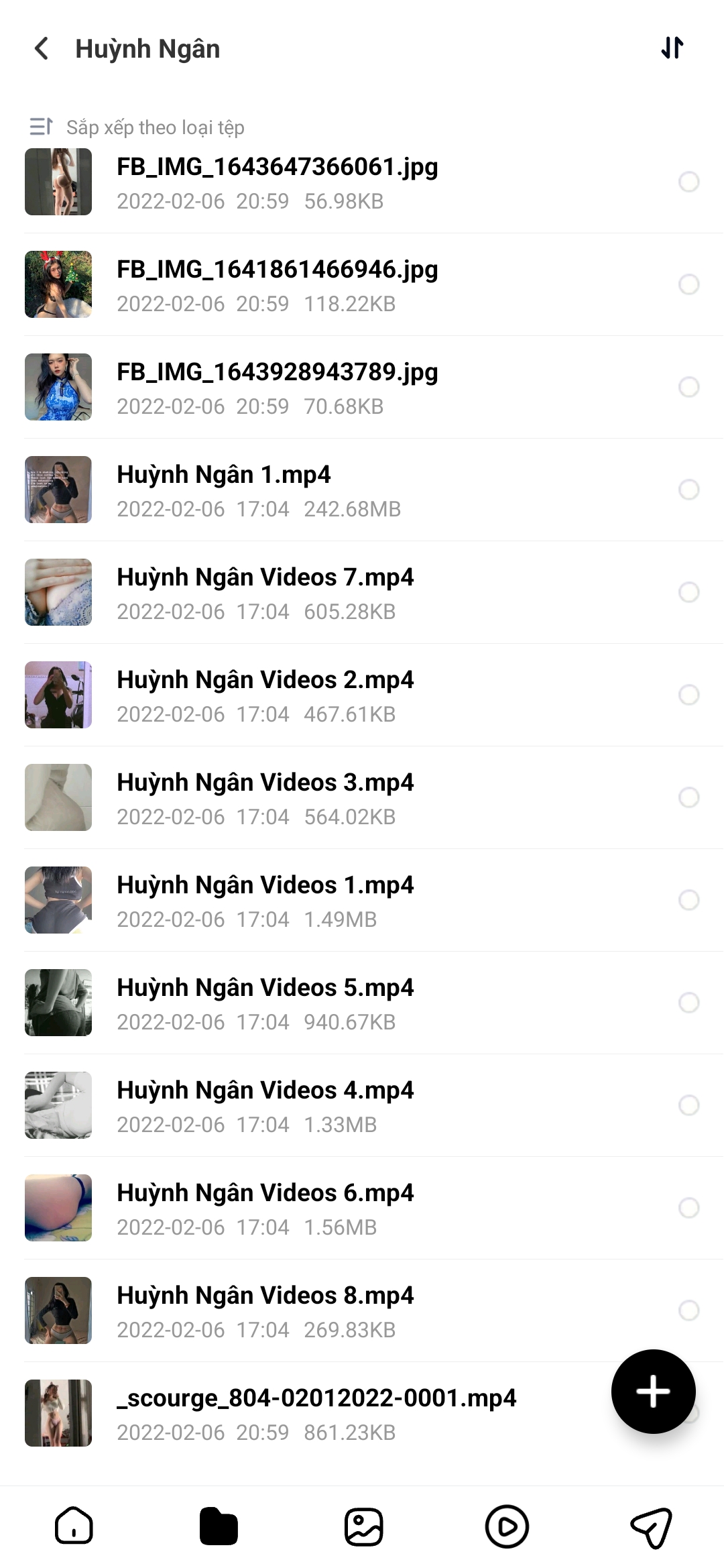
Task: Select Huỳnh Ngân Videos 8.mp4 checkbox
Action: click(x=688, y=1310)
